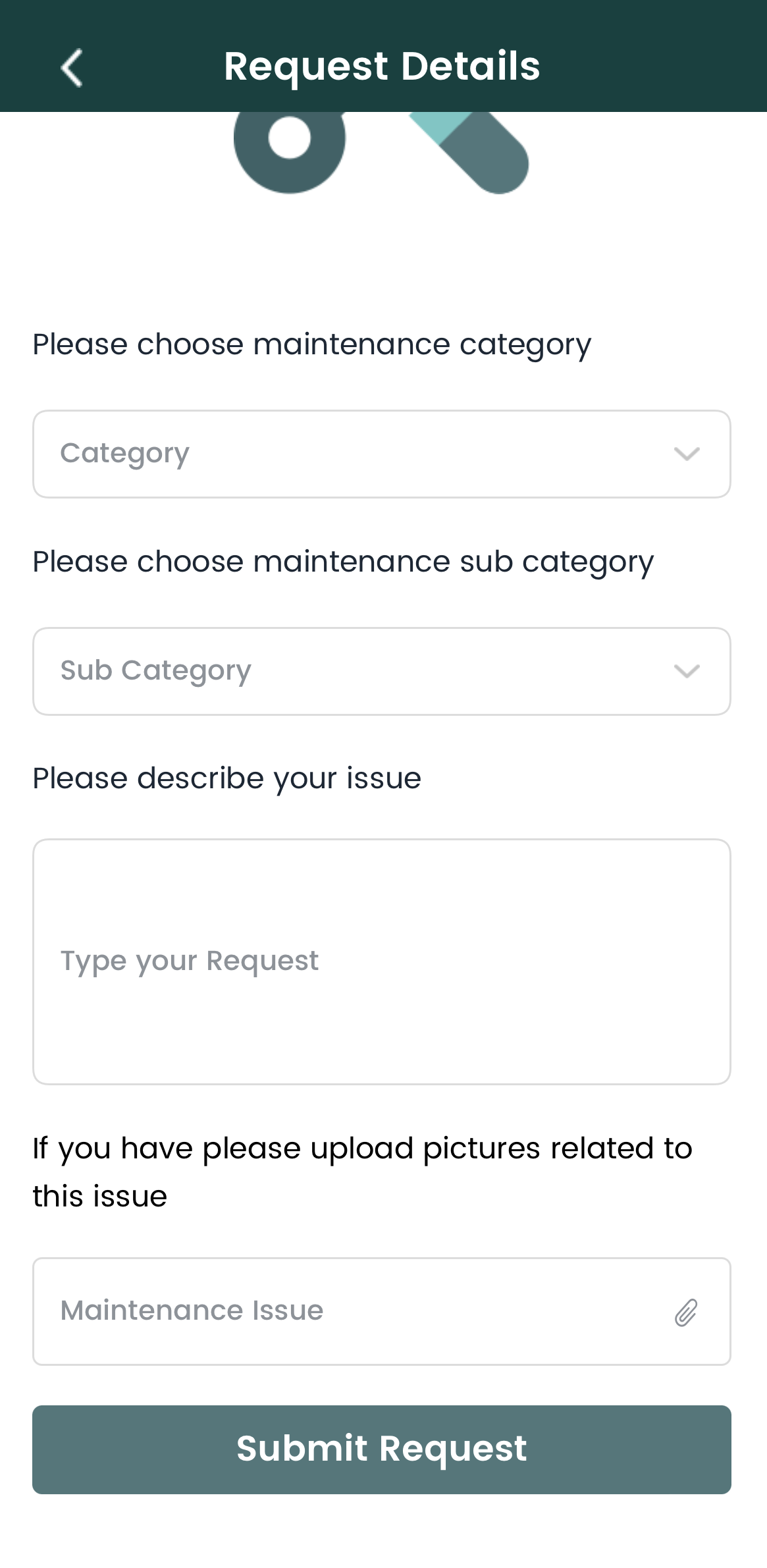Go back from Request Details
Screen dimensions: 767x1568
pyautogui.click(x=72, y=67)
